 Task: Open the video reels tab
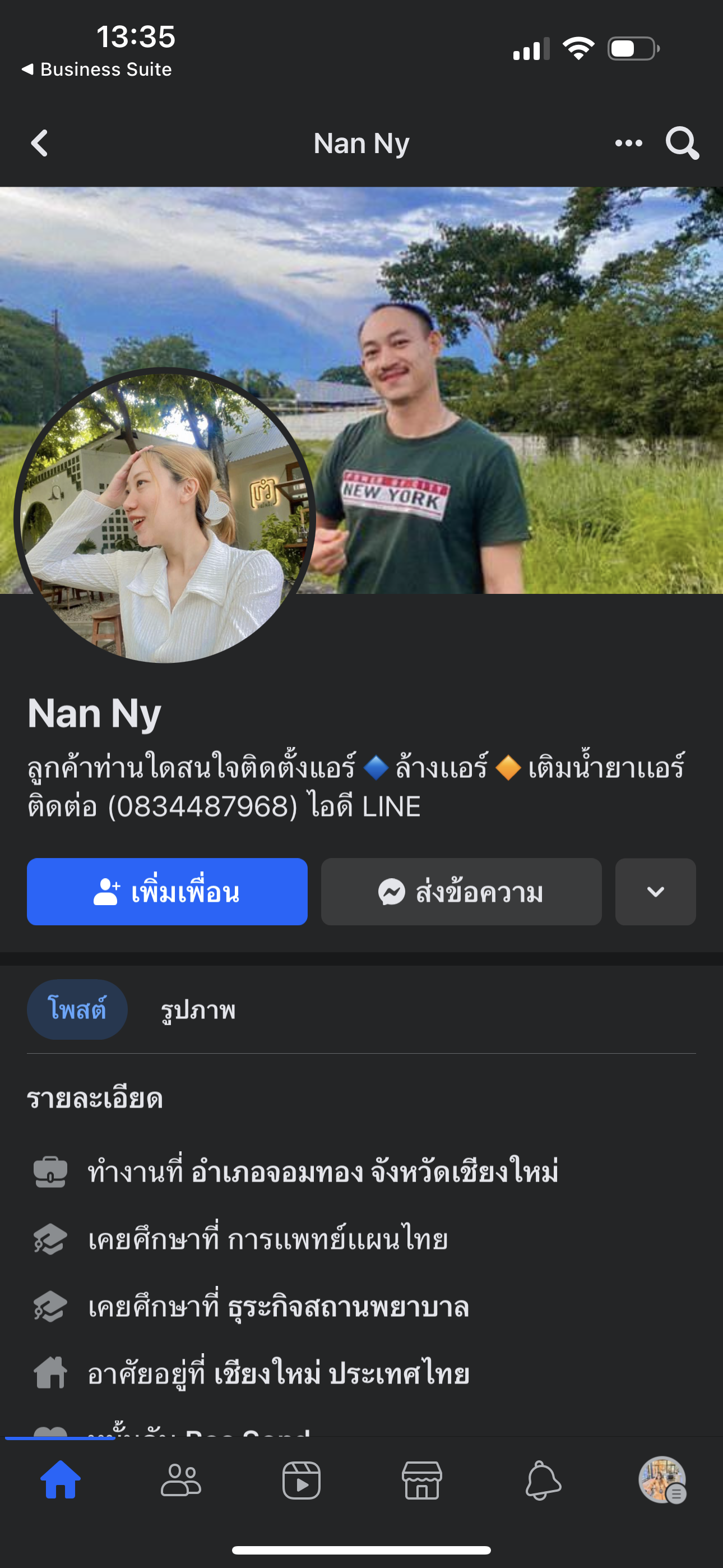[x=302, y=1481]
